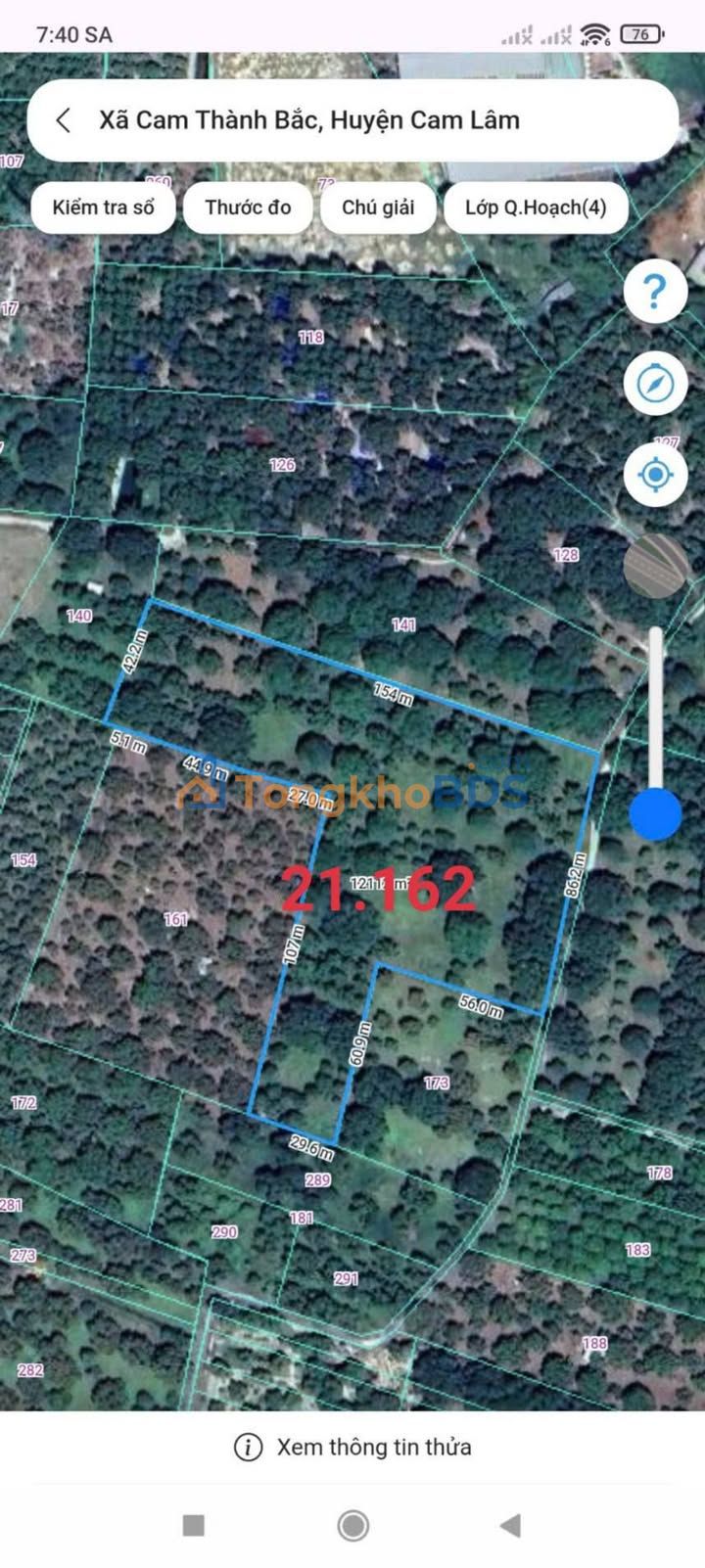Open the question mark help button

[x=655, y=292]
